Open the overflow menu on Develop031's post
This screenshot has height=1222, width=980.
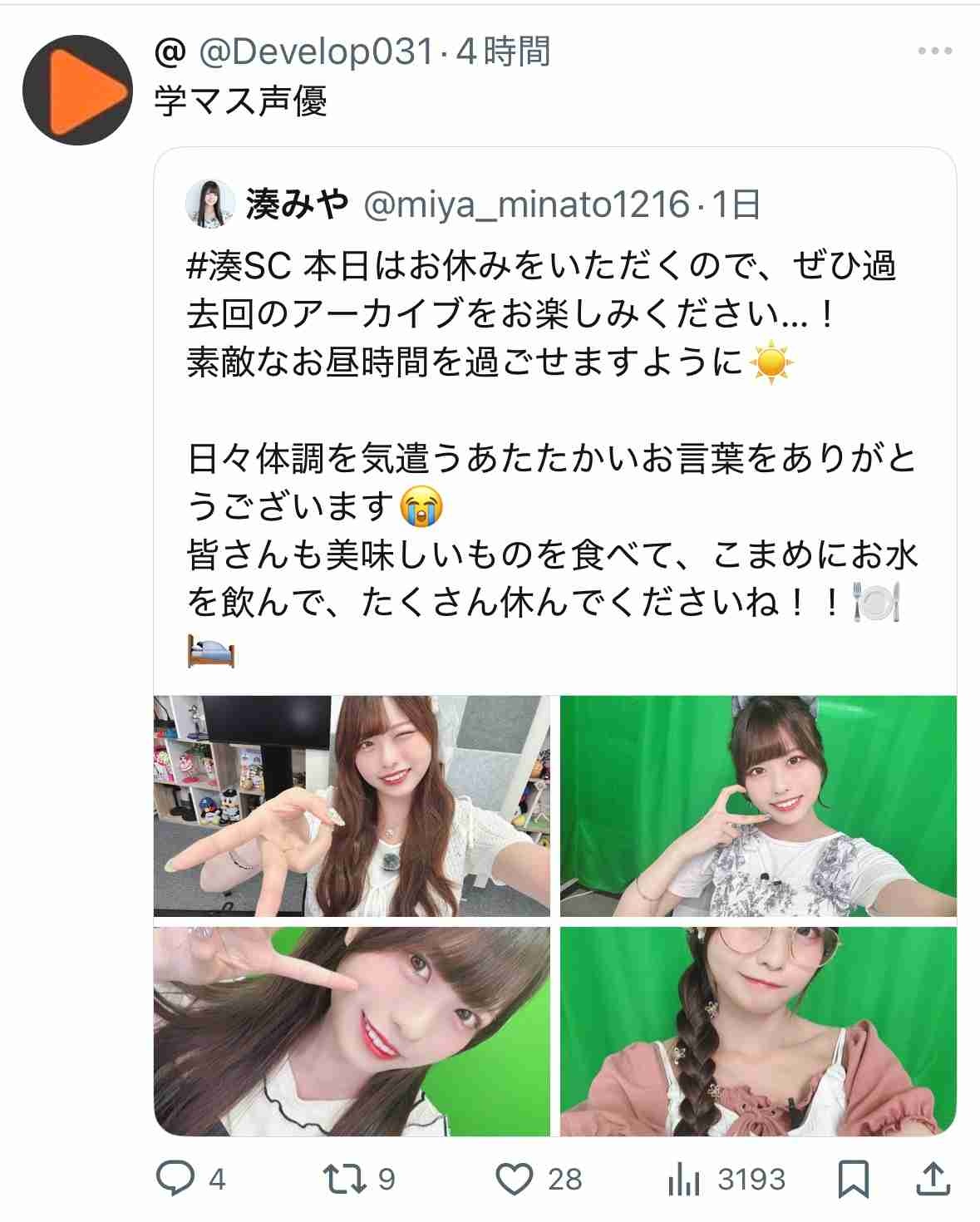pos(934,52)
